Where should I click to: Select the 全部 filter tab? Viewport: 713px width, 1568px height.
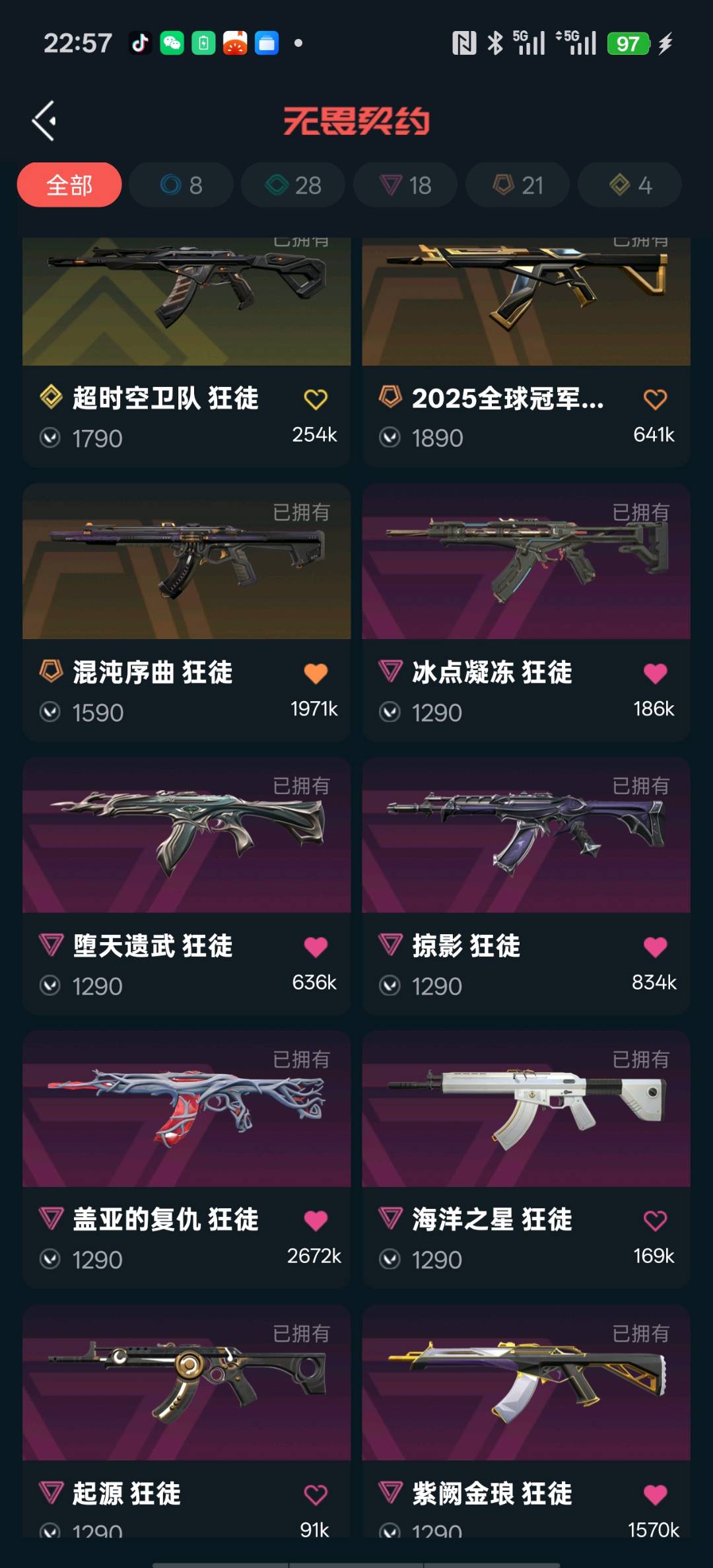(69, 185)
